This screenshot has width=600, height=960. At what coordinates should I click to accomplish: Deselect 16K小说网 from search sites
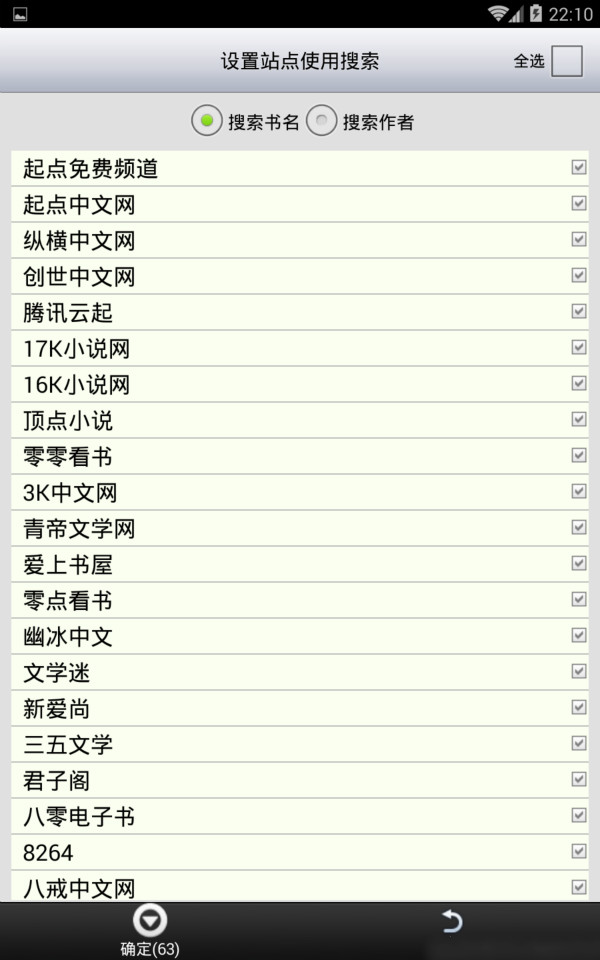pos(579,384)
